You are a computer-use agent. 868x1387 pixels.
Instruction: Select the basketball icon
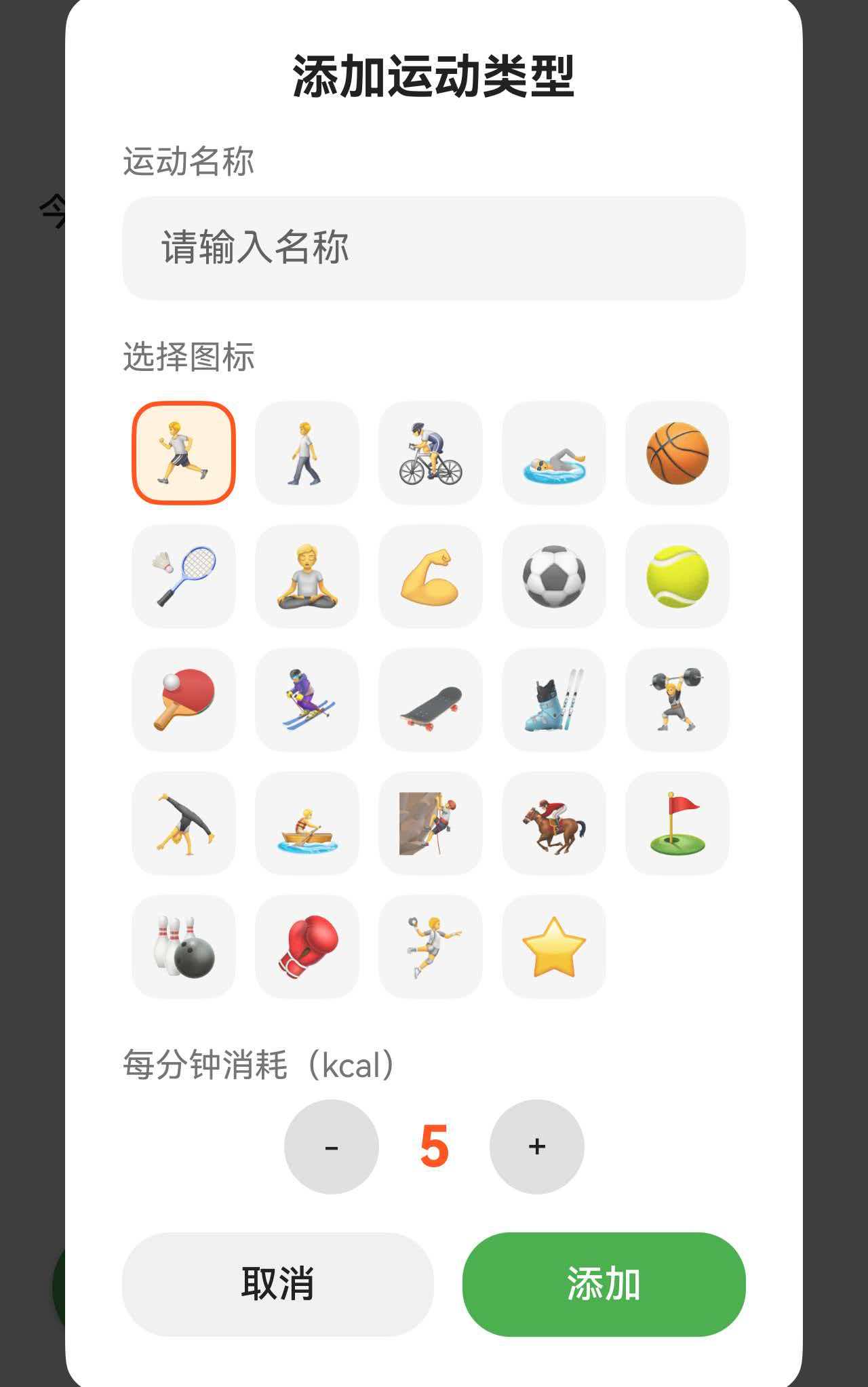point(677,453)
